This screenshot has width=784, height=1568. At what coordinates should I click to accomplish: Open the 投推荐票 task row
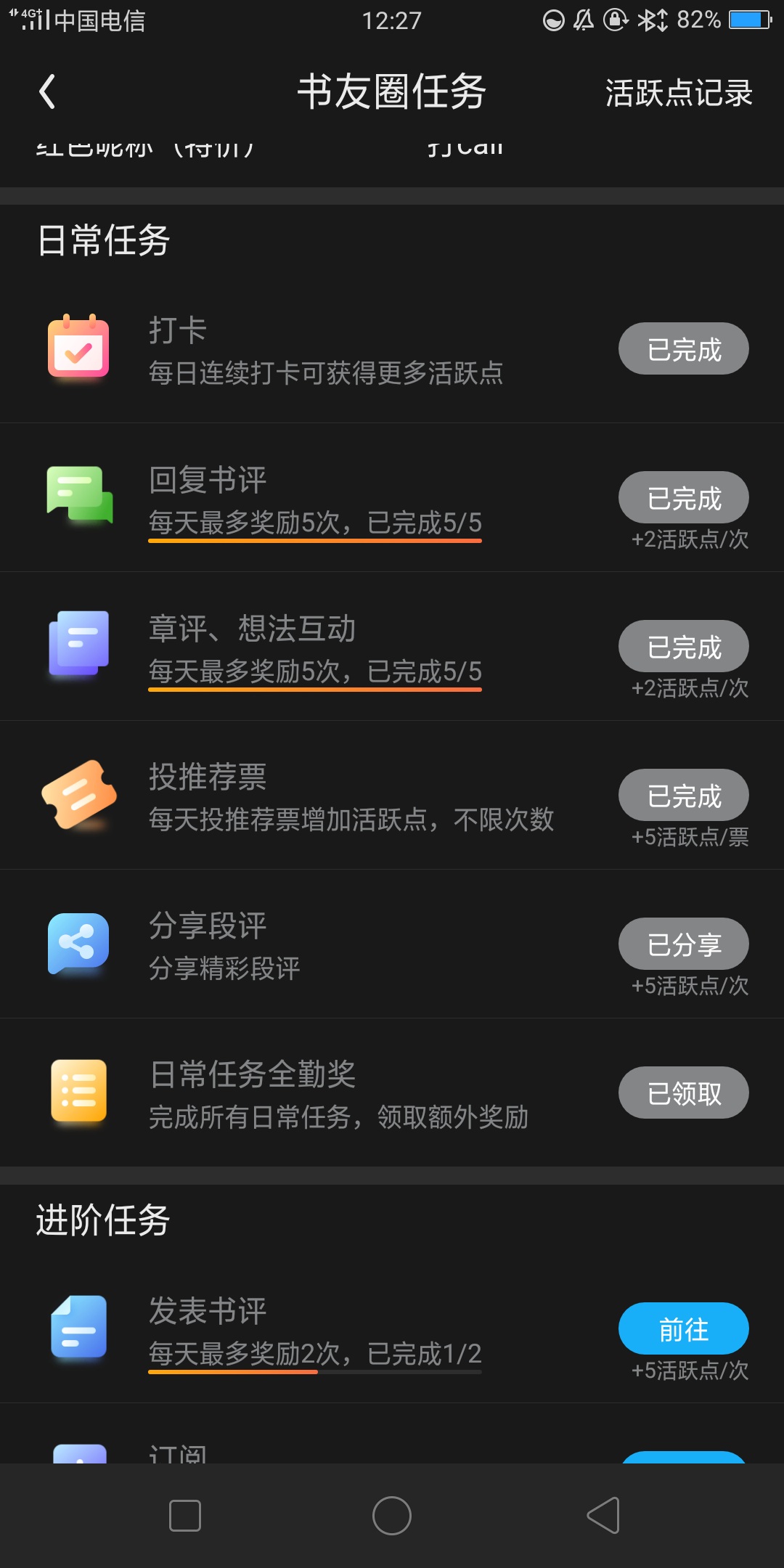tap(392, 795)
